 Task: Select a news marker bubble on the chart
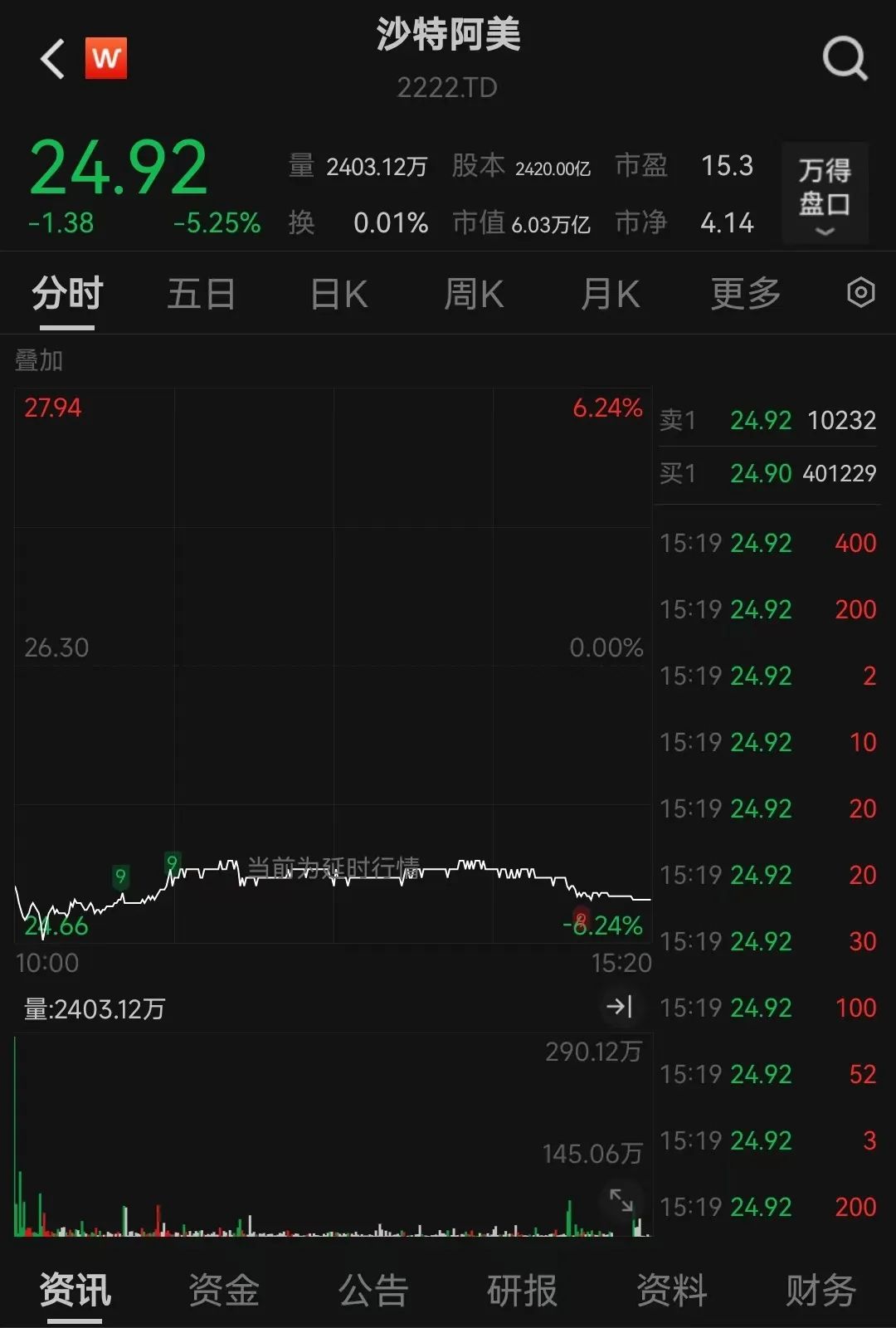click(x=173, y=861)
